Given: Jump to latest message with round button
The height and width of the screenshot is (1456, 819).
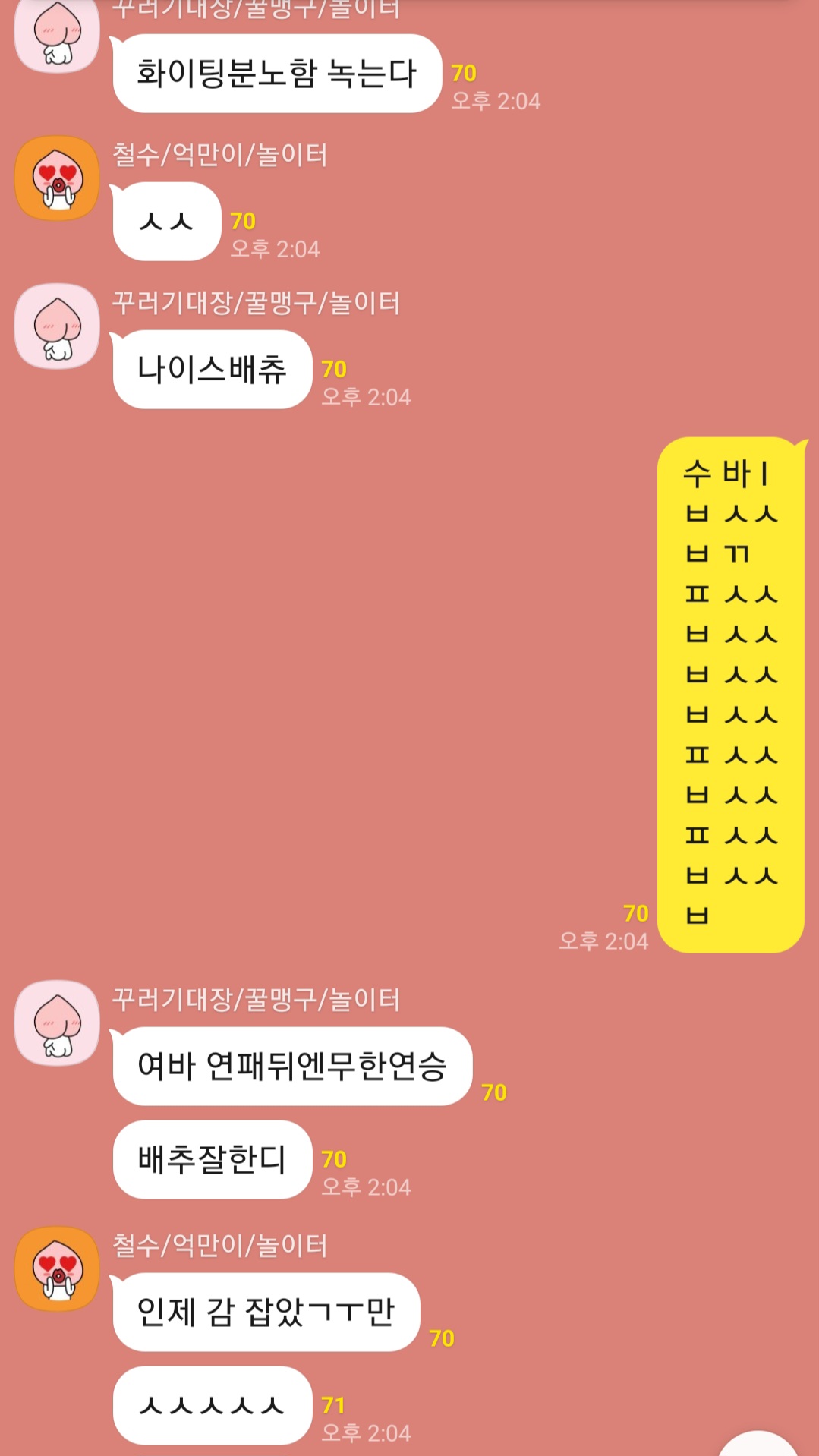Looking at the screenshot, I should pos(759,1445).
